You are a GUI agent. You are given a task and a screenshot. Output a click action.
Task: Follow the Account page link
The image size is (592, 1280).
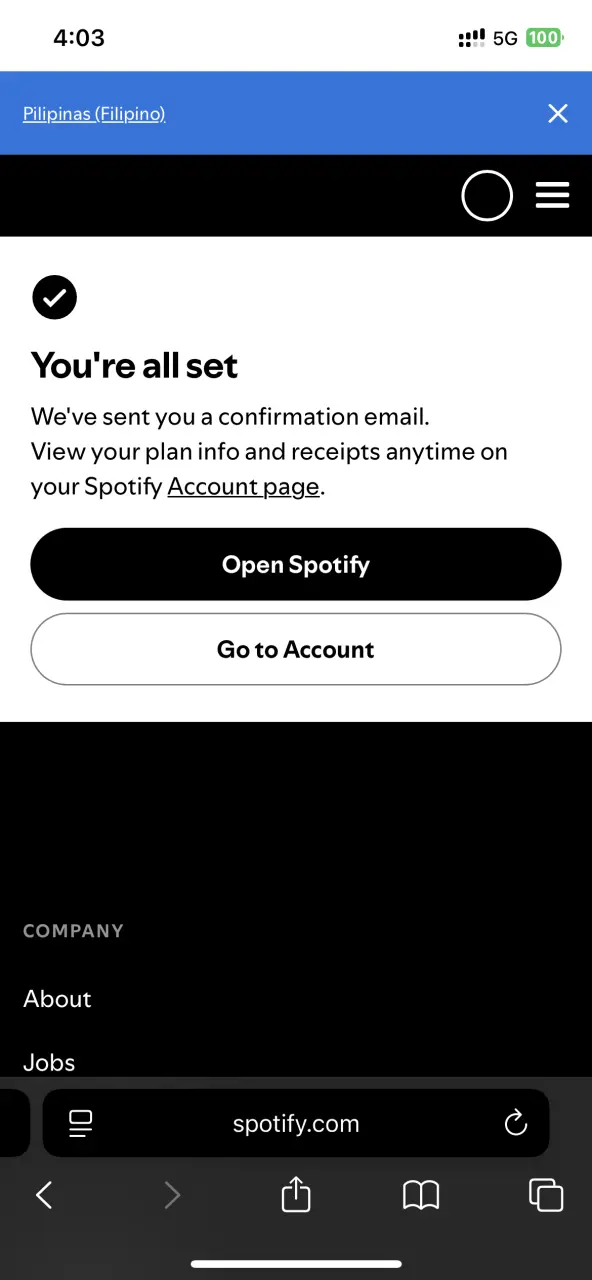coord(244,487)
